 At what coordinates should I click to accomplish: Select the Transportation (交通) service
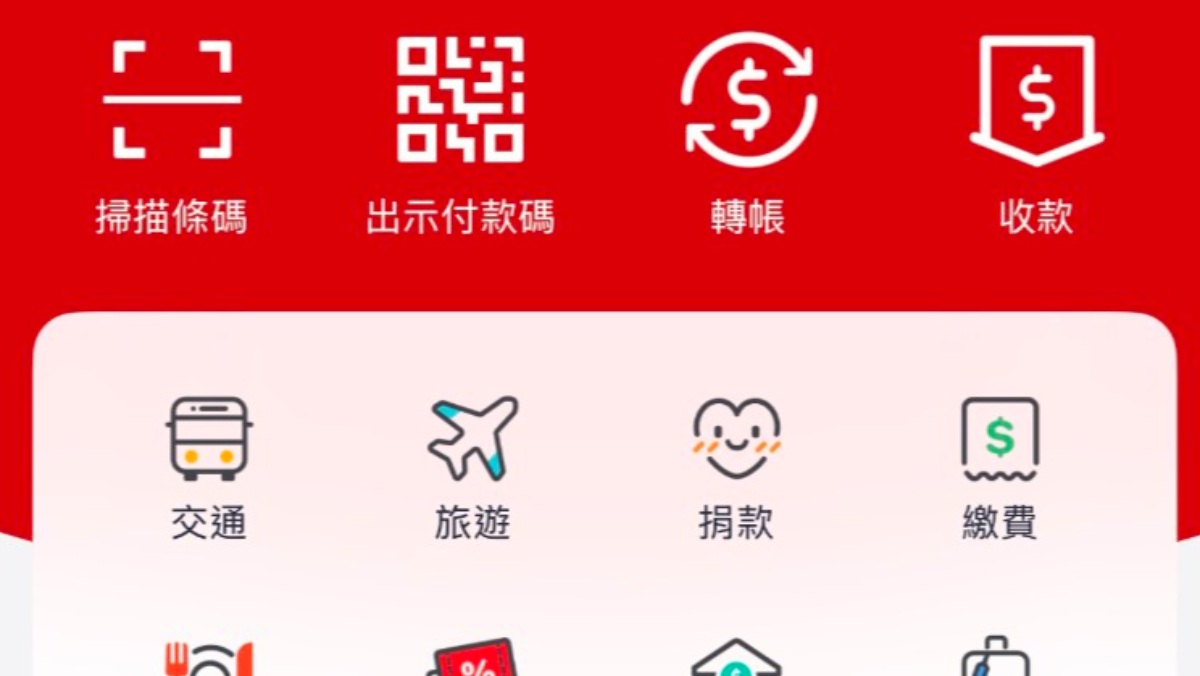(x=208, y=465)
